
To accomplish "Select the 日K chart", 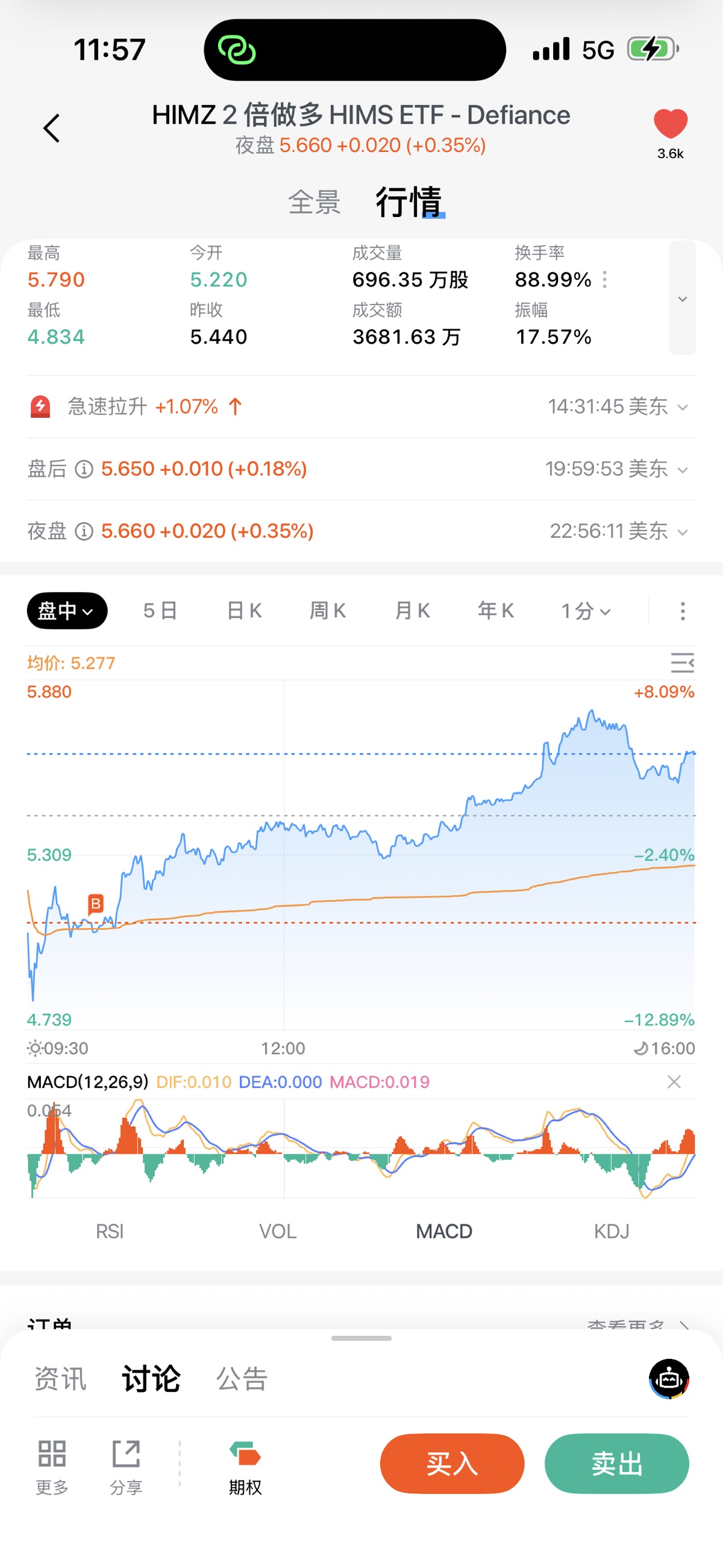I will pos(244,611).
